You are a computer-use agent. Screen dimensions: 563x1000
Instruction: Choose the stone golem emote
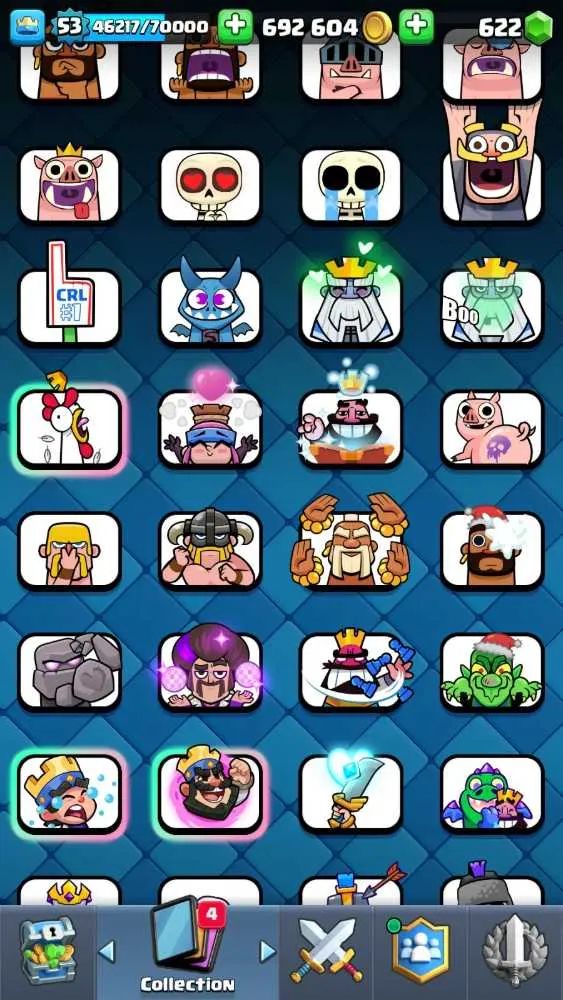(x=69, y=671)
